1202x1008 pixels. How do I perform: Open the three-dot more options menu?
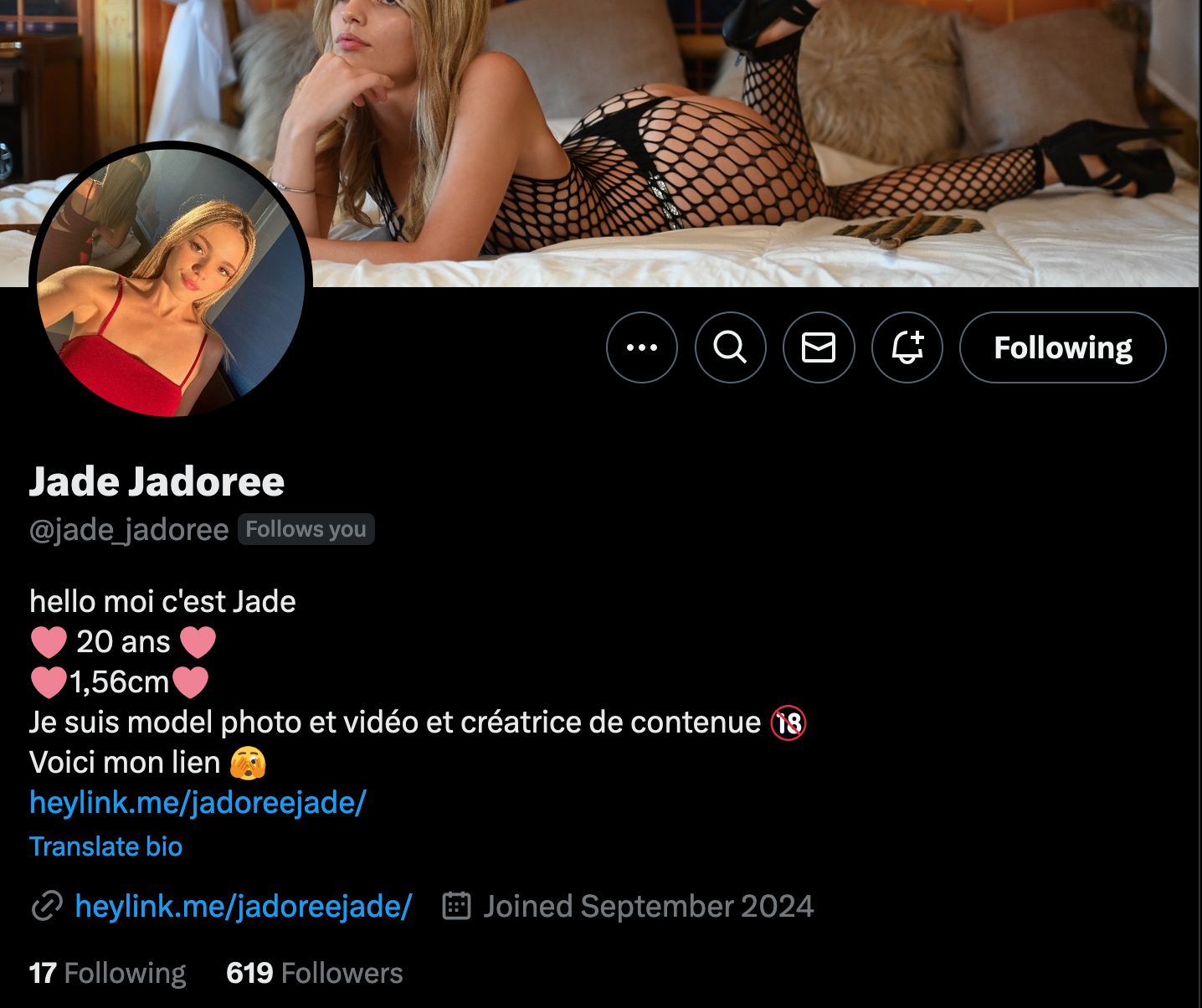(642, 347)
